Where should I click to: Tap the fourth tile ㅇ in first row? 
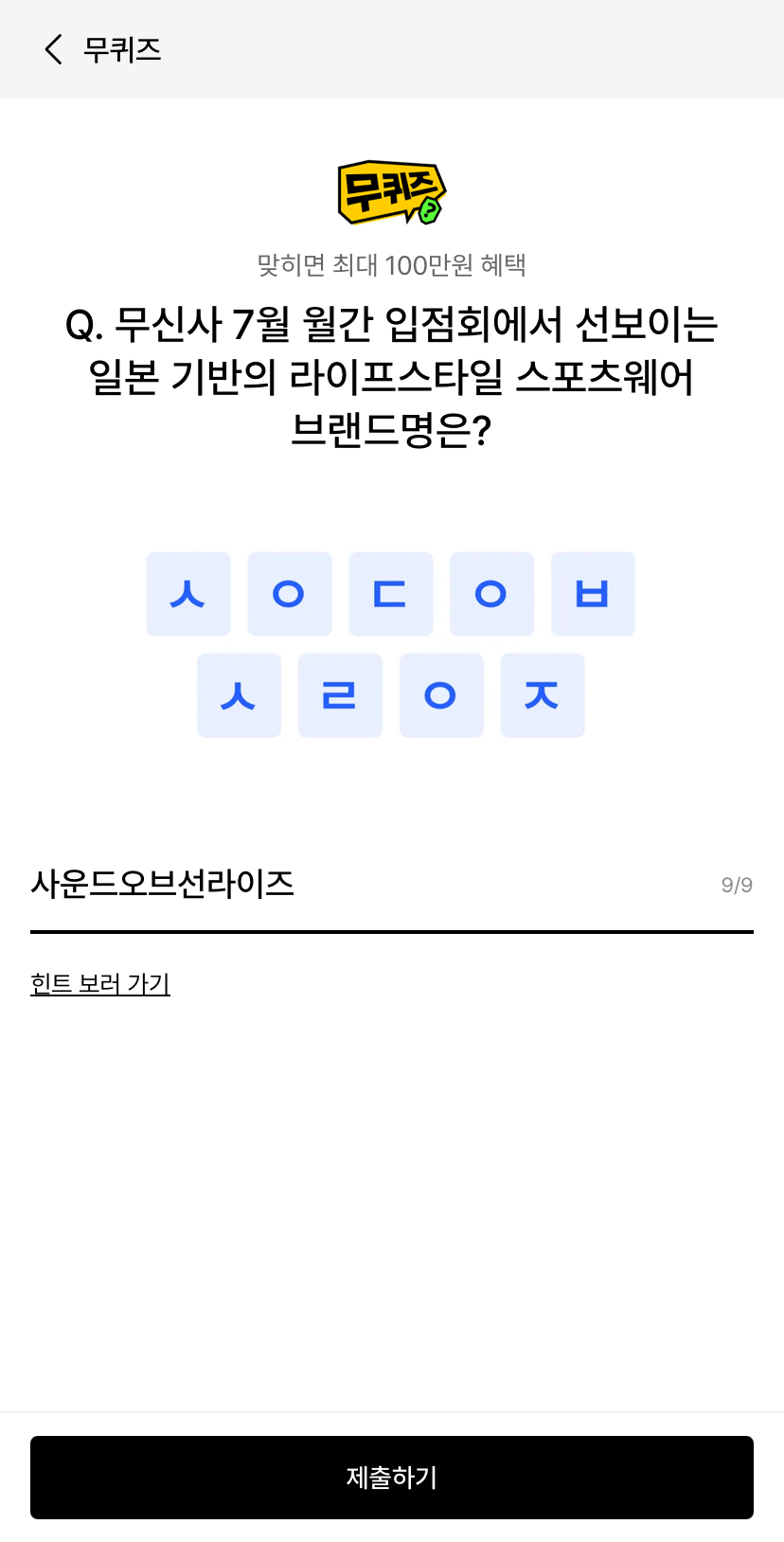[491, 594]
